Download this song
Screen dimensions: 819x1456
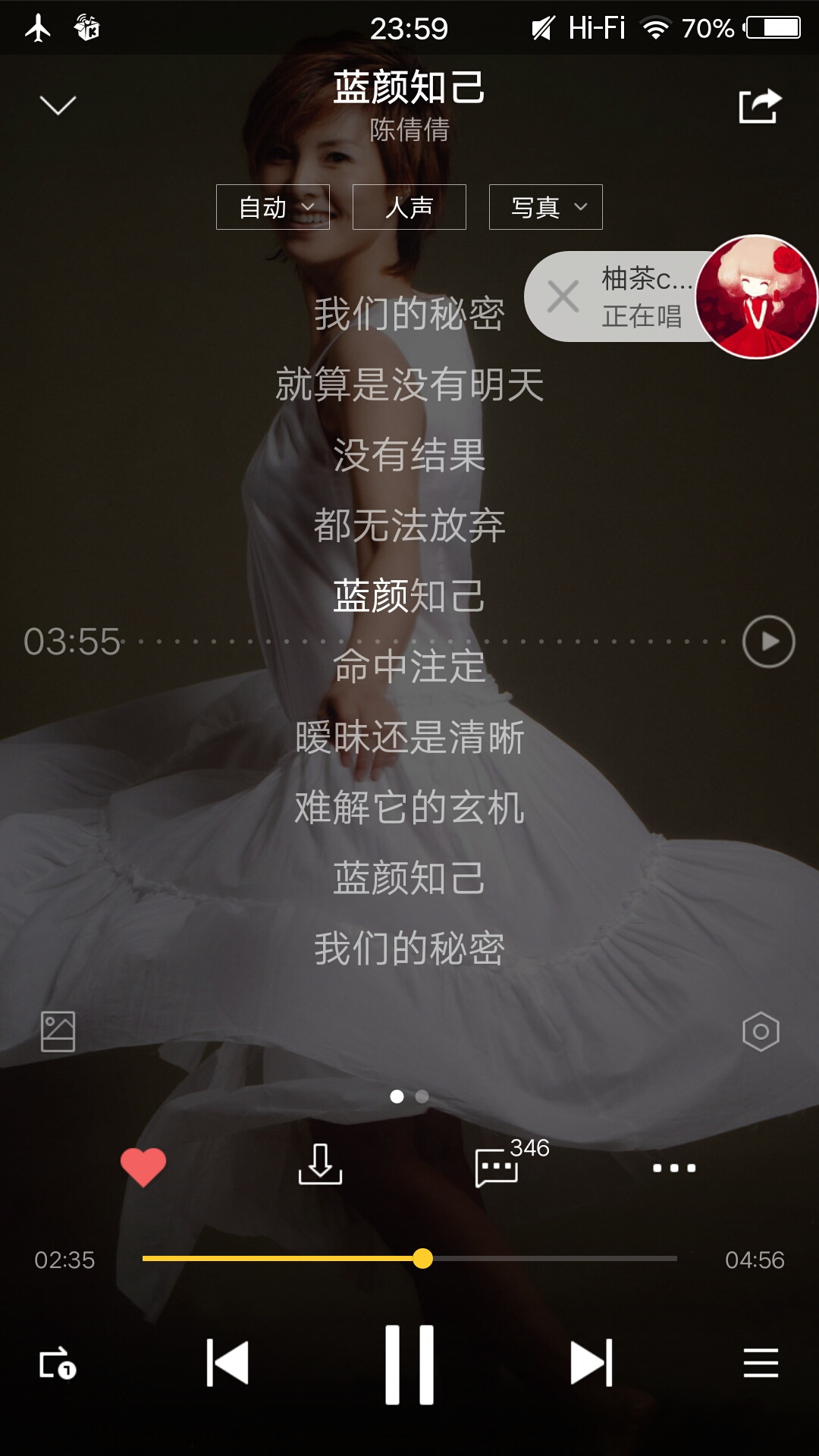point(320,1166)
